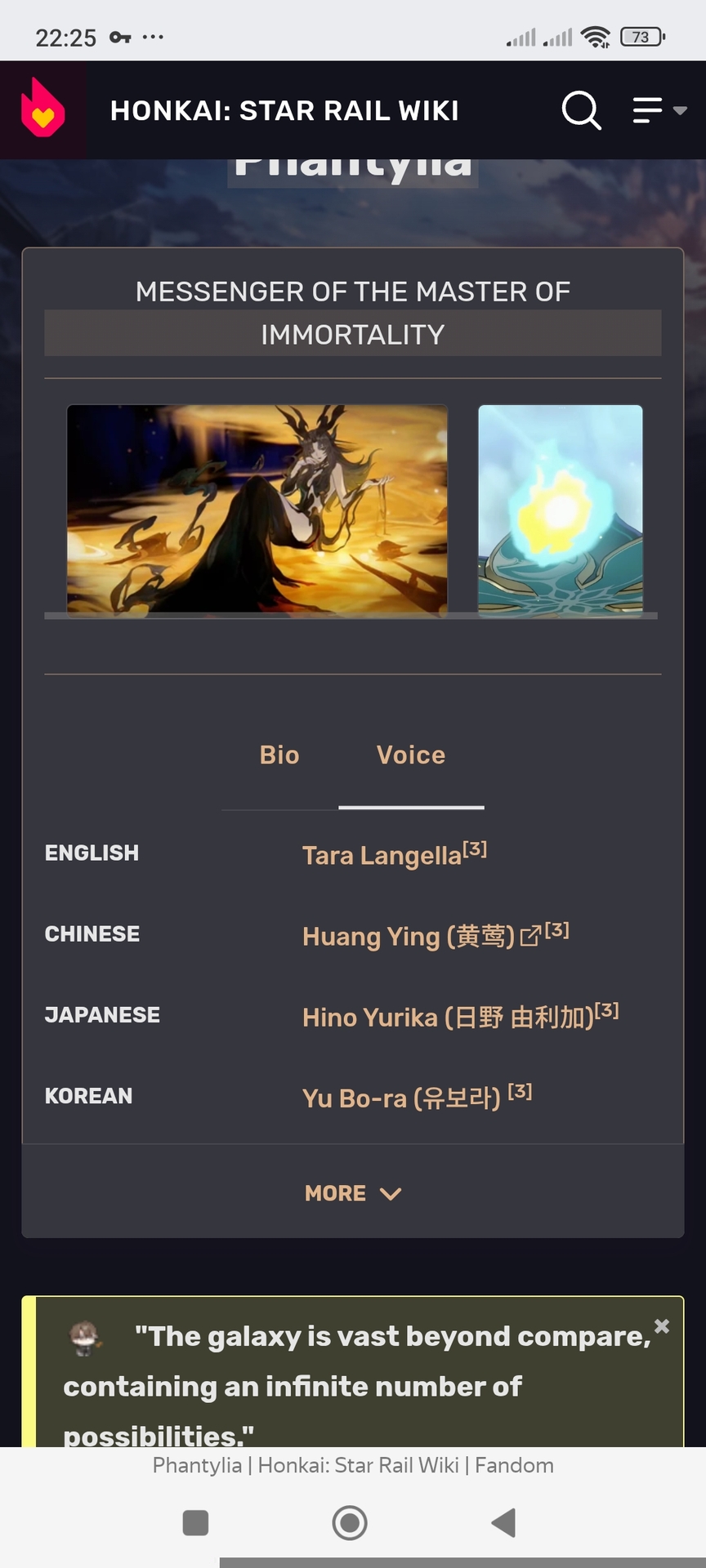
Task: Open the wiki search
Action: click(581, 110)
